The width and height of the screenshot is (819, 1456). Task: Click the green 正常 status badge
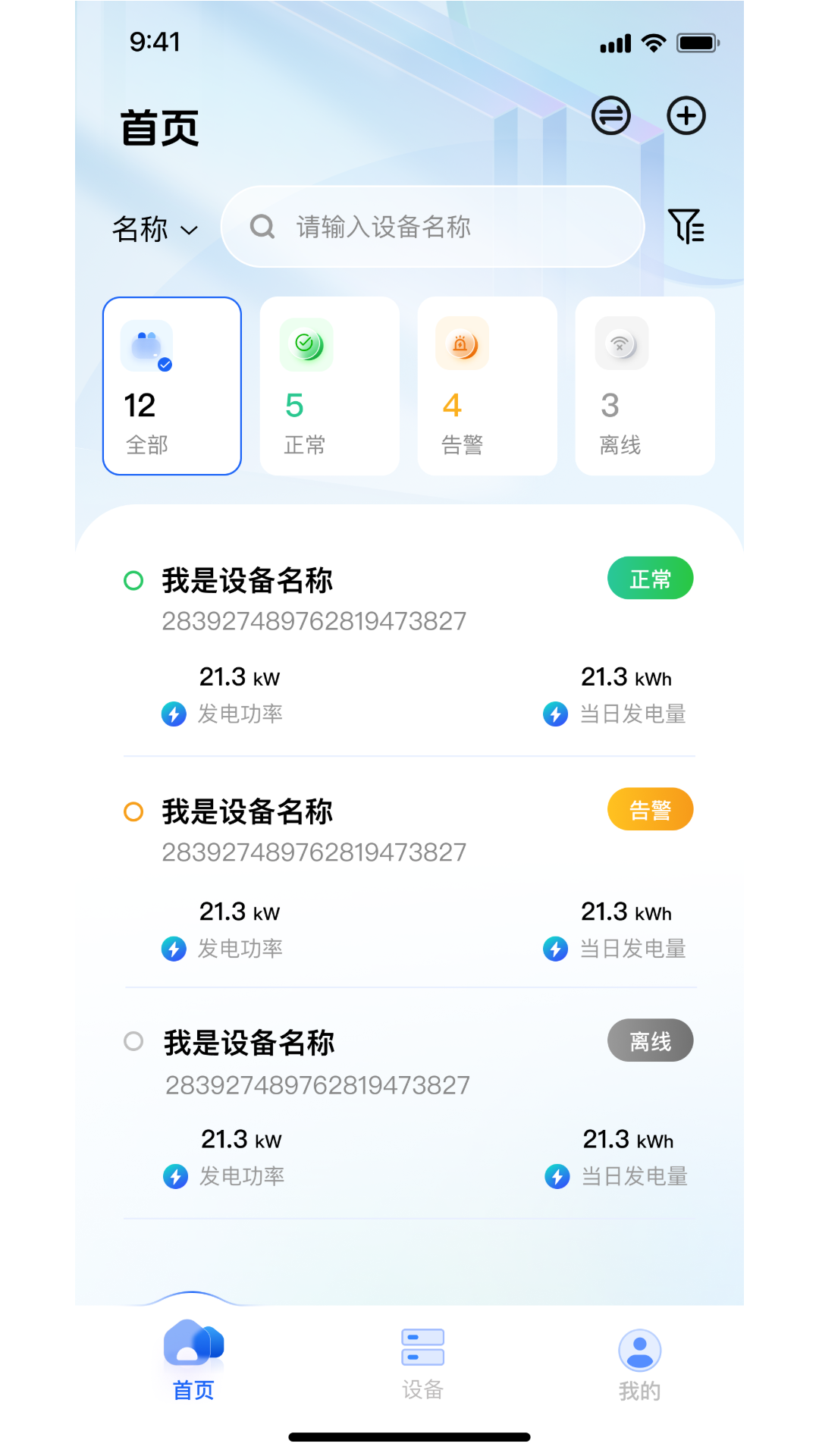point(650,578)
